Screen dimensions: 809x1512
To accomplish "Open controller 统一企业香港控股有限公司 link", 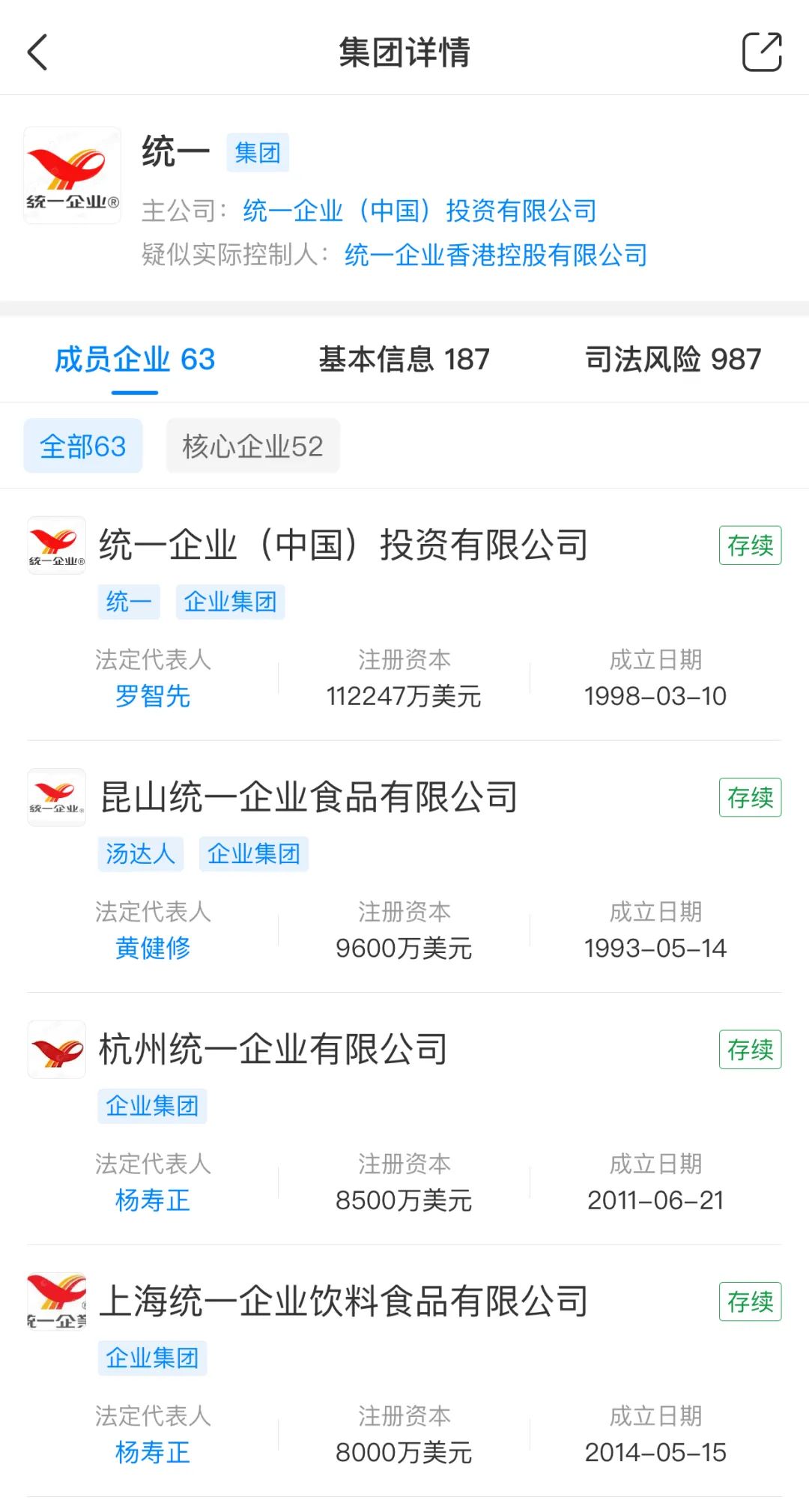I will (496, 255).
